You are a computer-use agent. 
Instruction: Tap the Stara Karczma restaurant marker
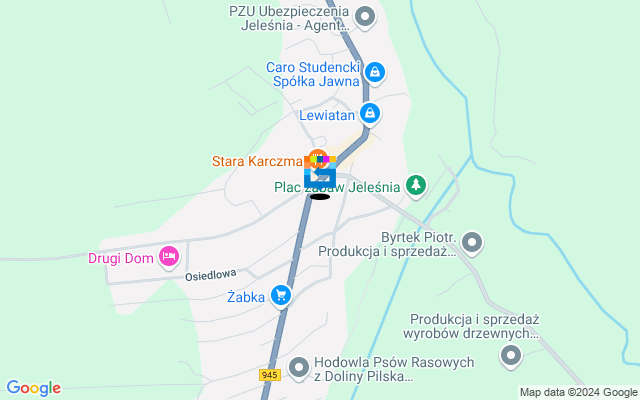[x=318, y=159]
